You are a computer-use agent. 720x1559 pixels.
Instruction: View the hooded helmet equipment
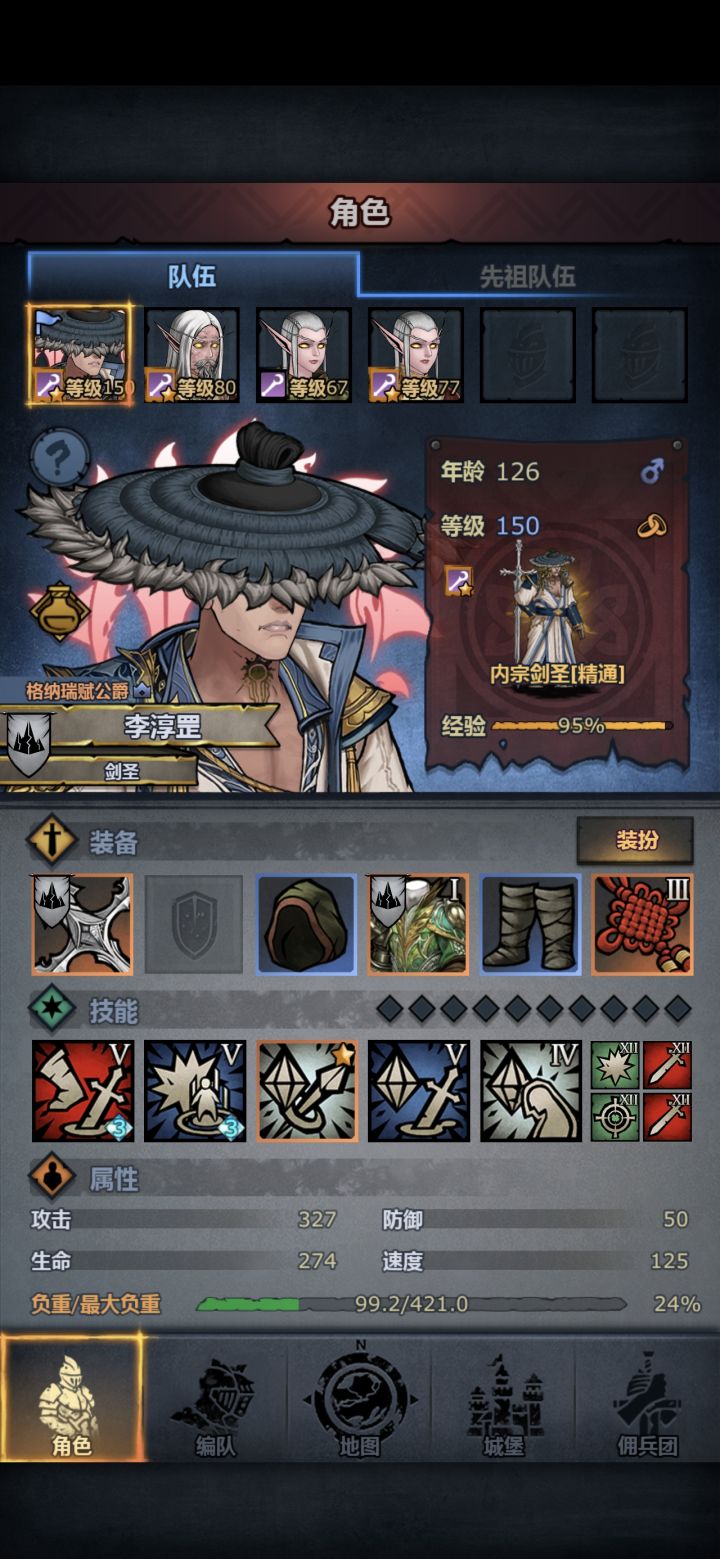click(306, 924)
